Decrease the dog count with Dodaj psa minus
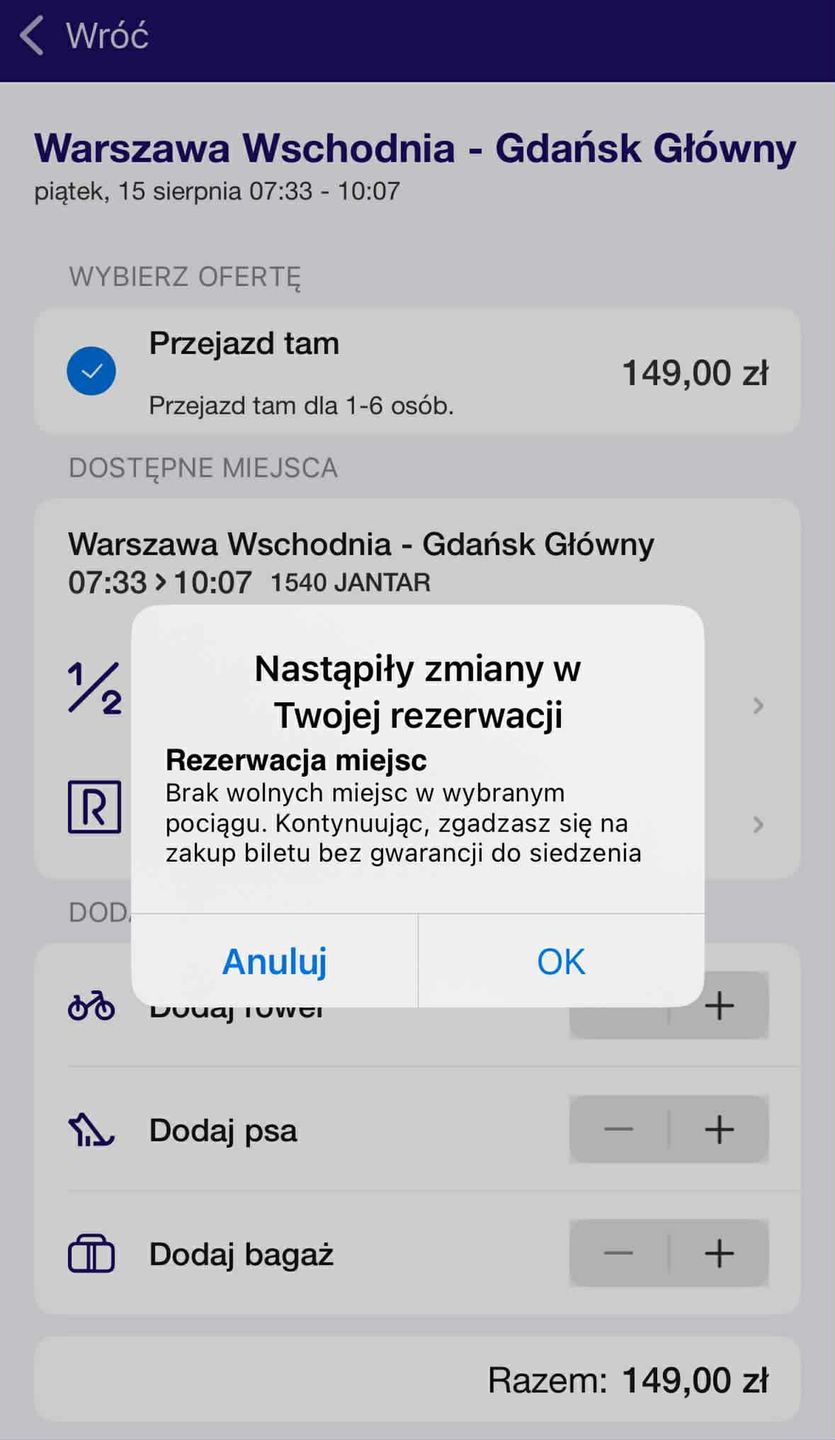This screenshot has width=835, height=1440. coord(619,1130)
